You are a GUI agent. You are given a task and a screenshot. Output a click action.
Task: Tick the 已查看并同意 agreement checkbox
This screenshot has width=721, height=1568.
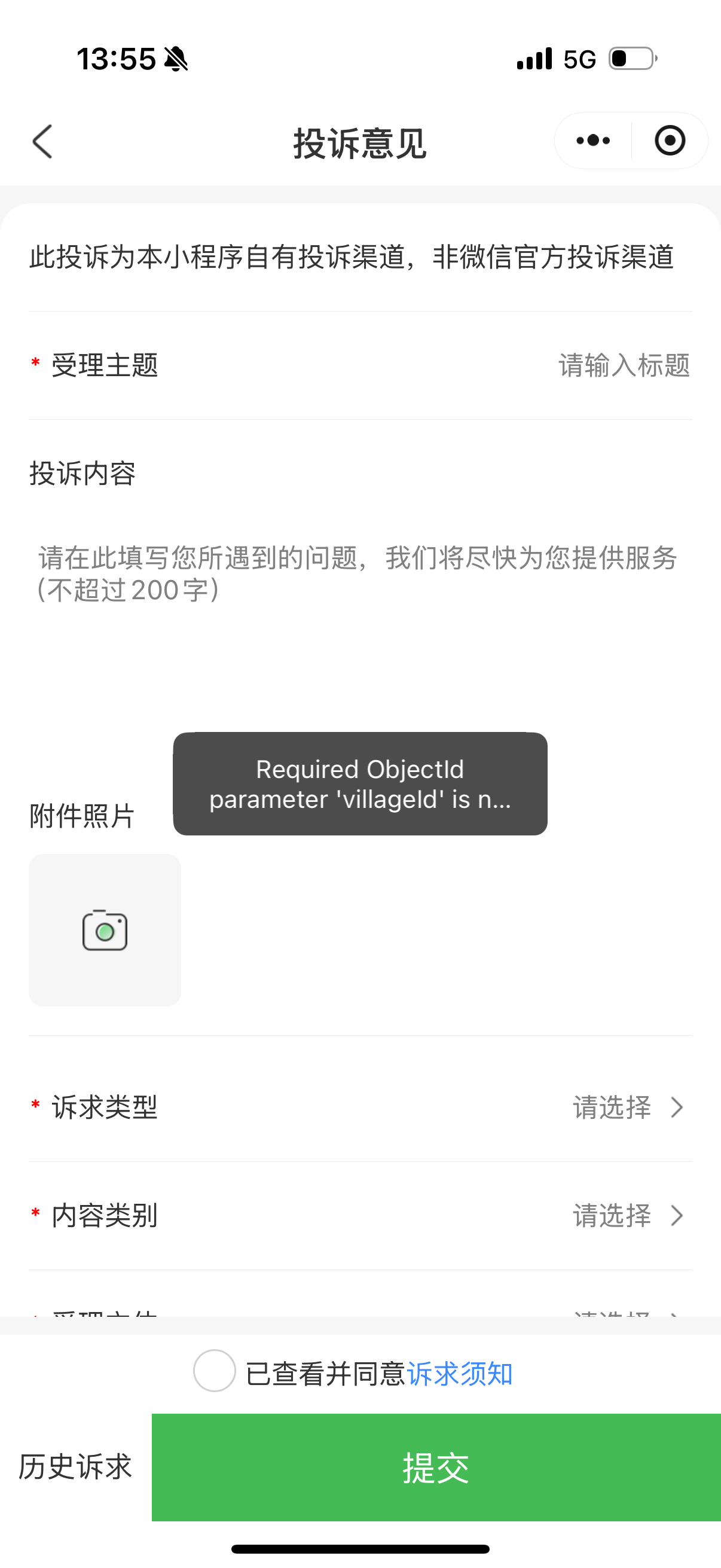[214, 1371]
